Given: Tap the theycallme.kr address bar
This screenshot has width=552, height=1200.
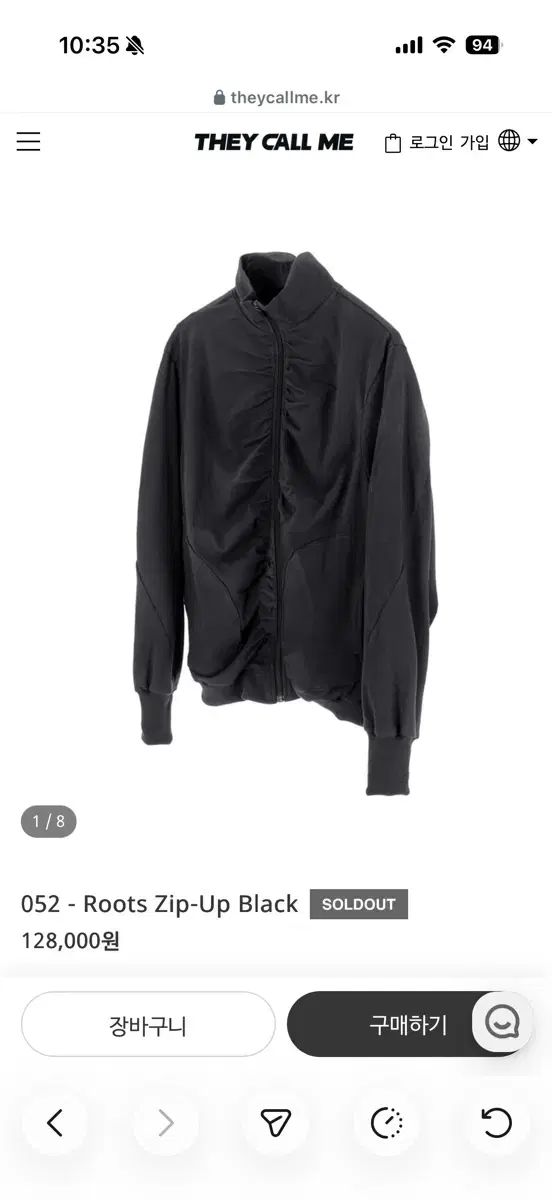Looking at the screenshot, I should [x=276, y=97].
